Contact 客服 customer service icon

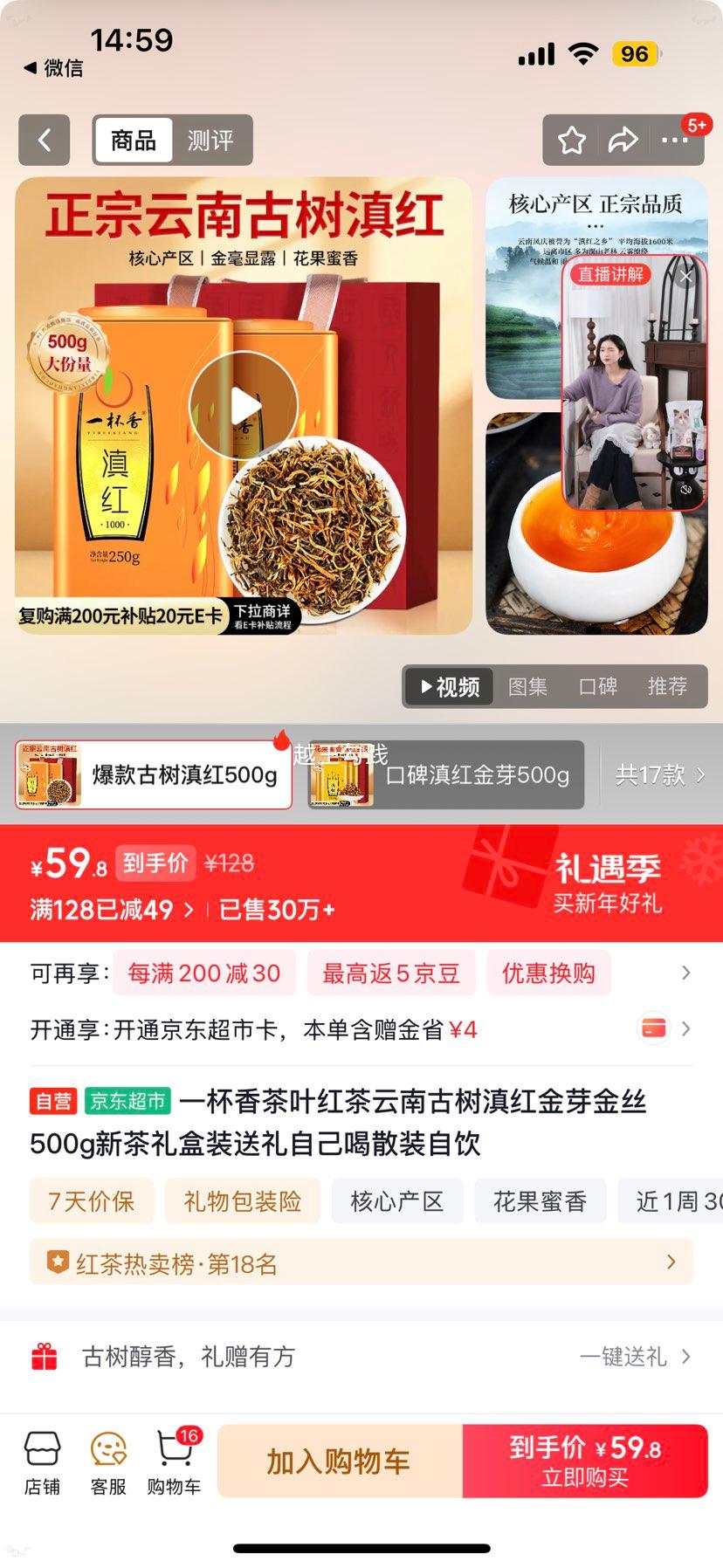coord(107,1458)
